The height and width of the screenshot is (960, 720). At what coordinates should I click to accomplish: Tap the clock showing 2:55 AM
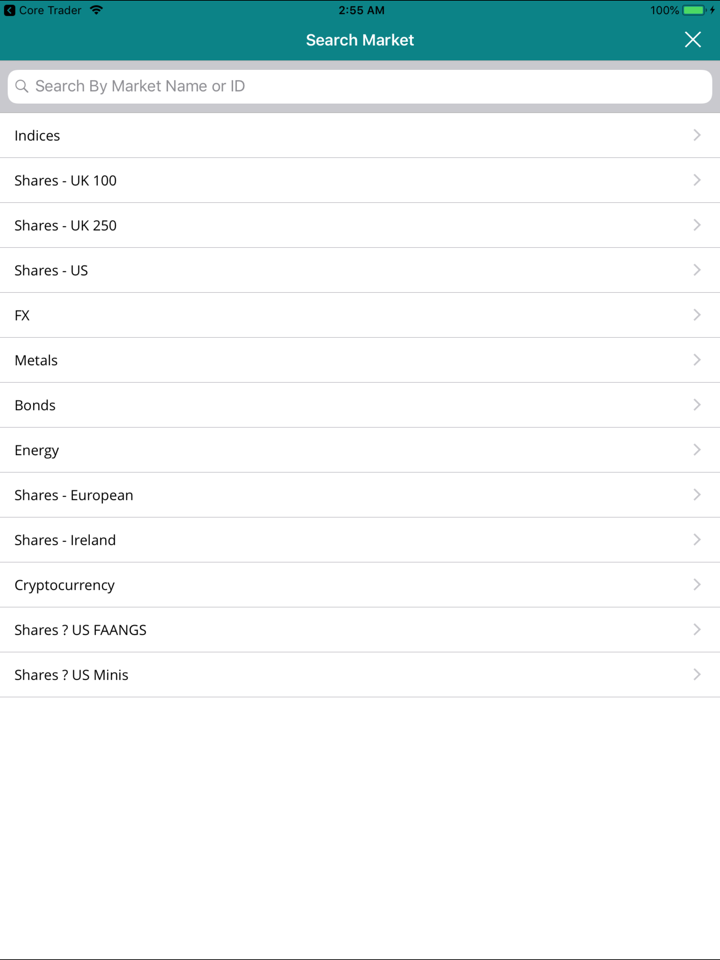(x=360, y=10)
